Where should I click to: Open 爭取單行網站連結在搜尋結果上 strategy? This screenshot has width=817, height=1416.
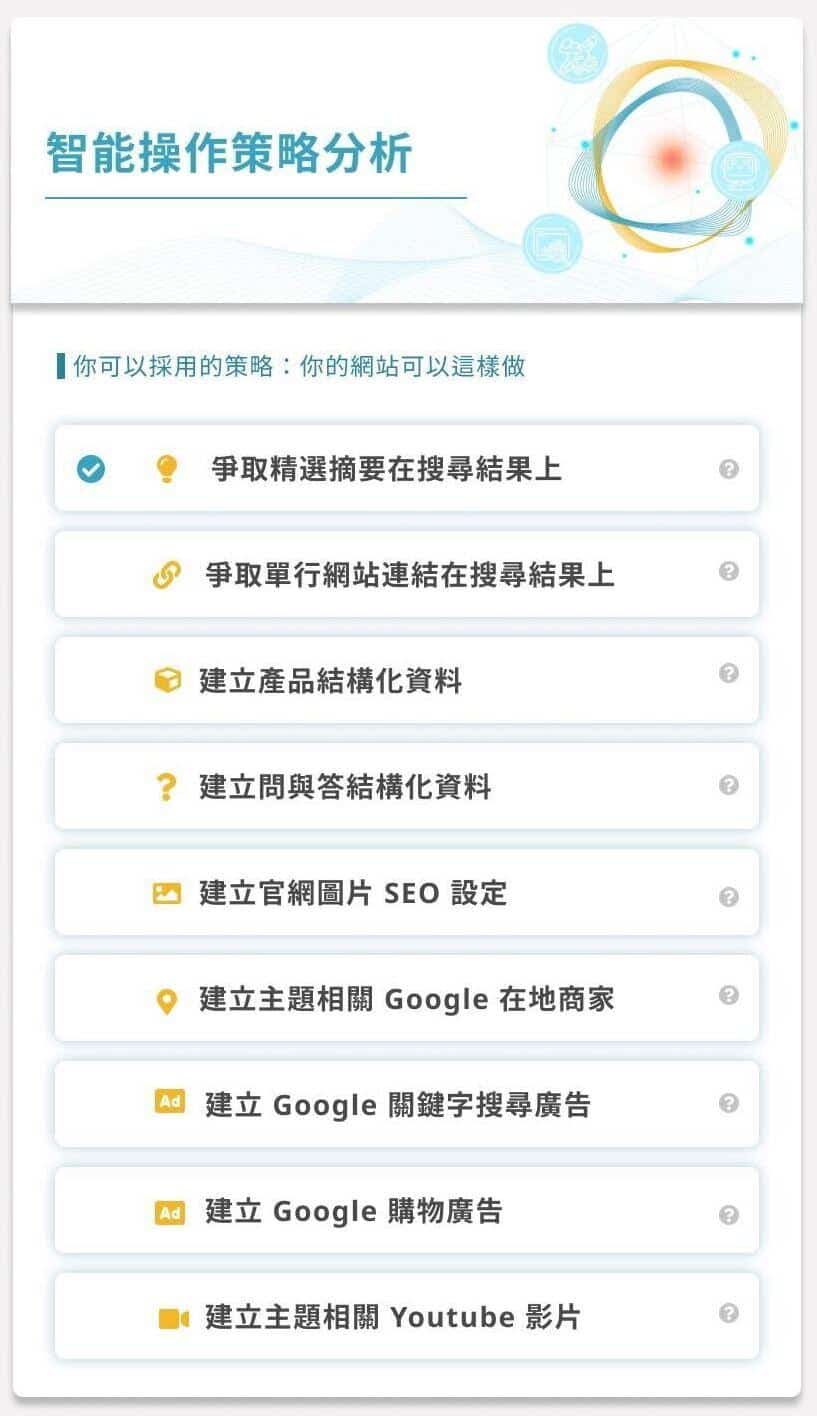tap(409, 574)
